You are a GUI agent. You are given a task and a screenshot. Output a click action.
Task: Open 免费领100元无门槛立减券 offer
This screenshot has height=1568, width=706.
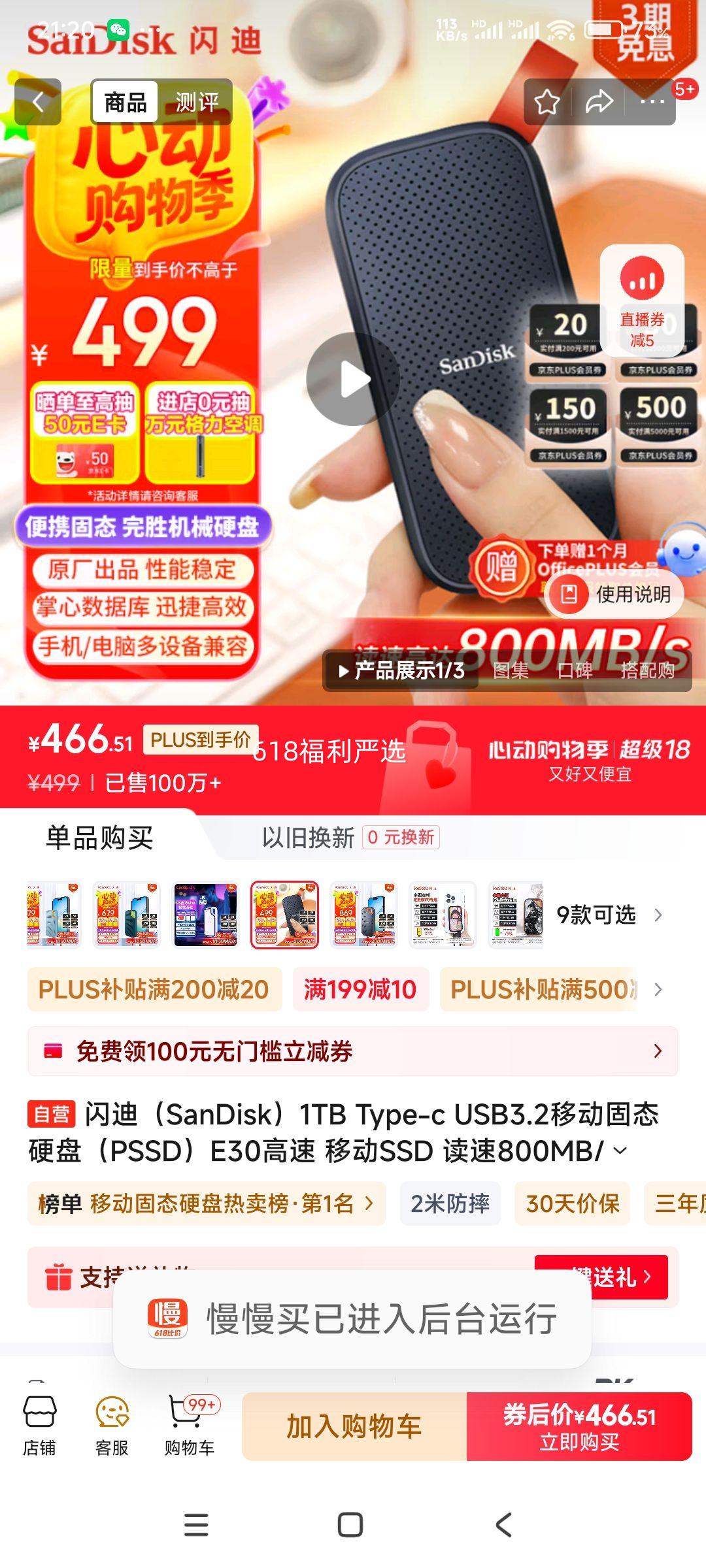353,1051
